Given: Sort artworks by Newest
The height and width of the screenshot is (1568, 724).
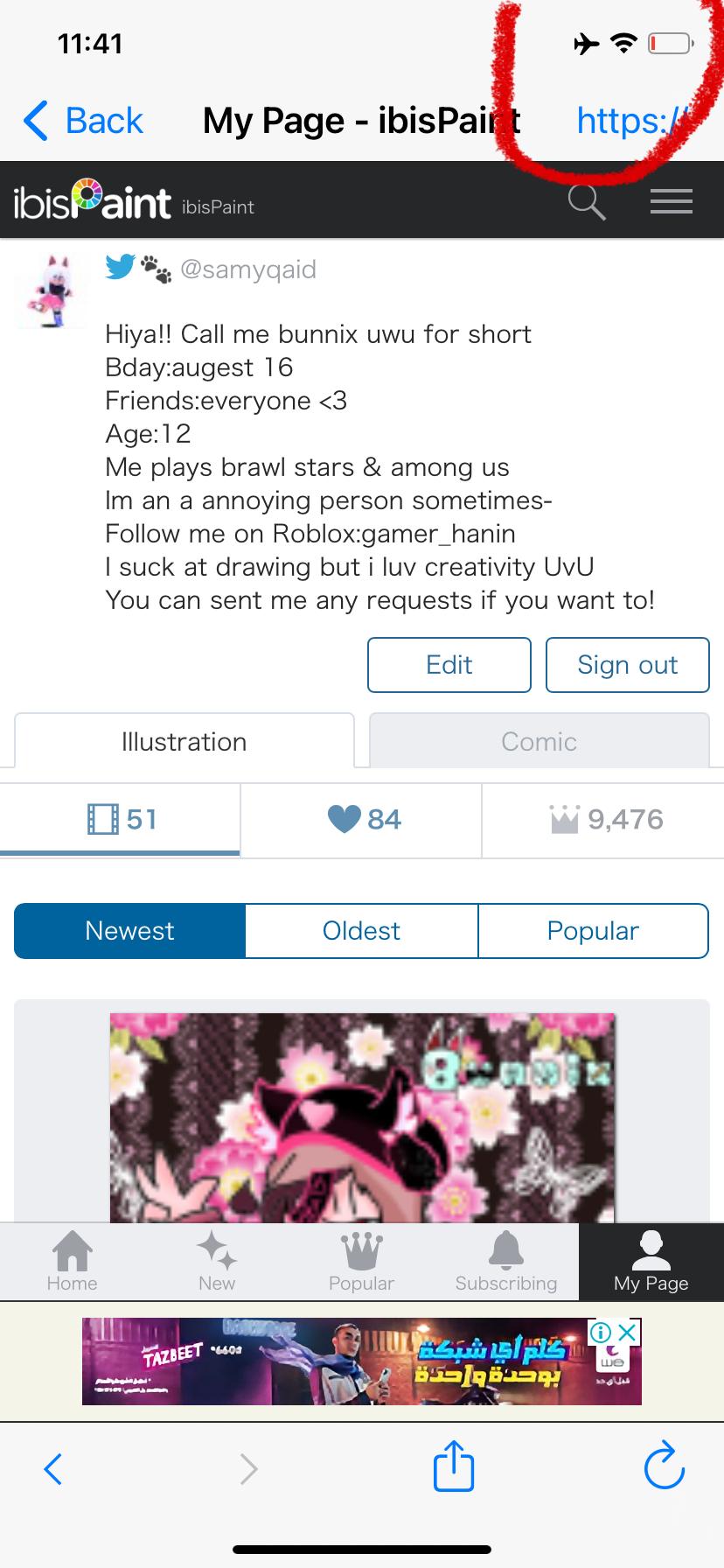Looking at the screenshot, I should click(x=129, y=931).
